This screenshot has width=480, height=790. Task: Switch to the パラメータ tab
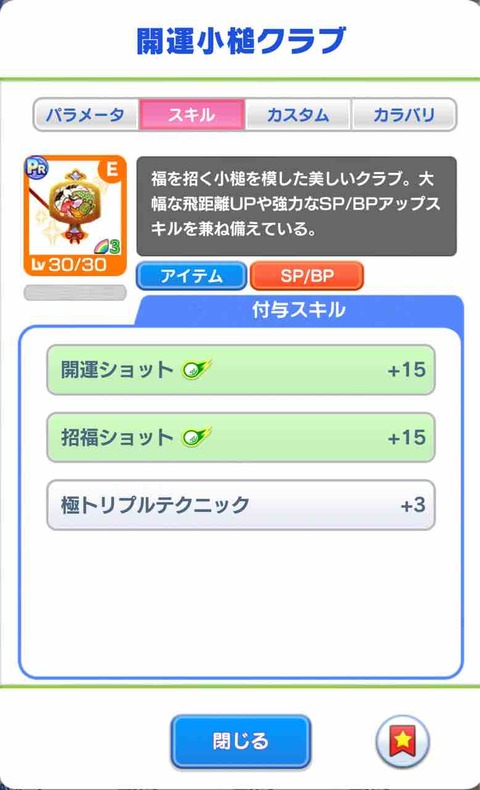(86, 115)
